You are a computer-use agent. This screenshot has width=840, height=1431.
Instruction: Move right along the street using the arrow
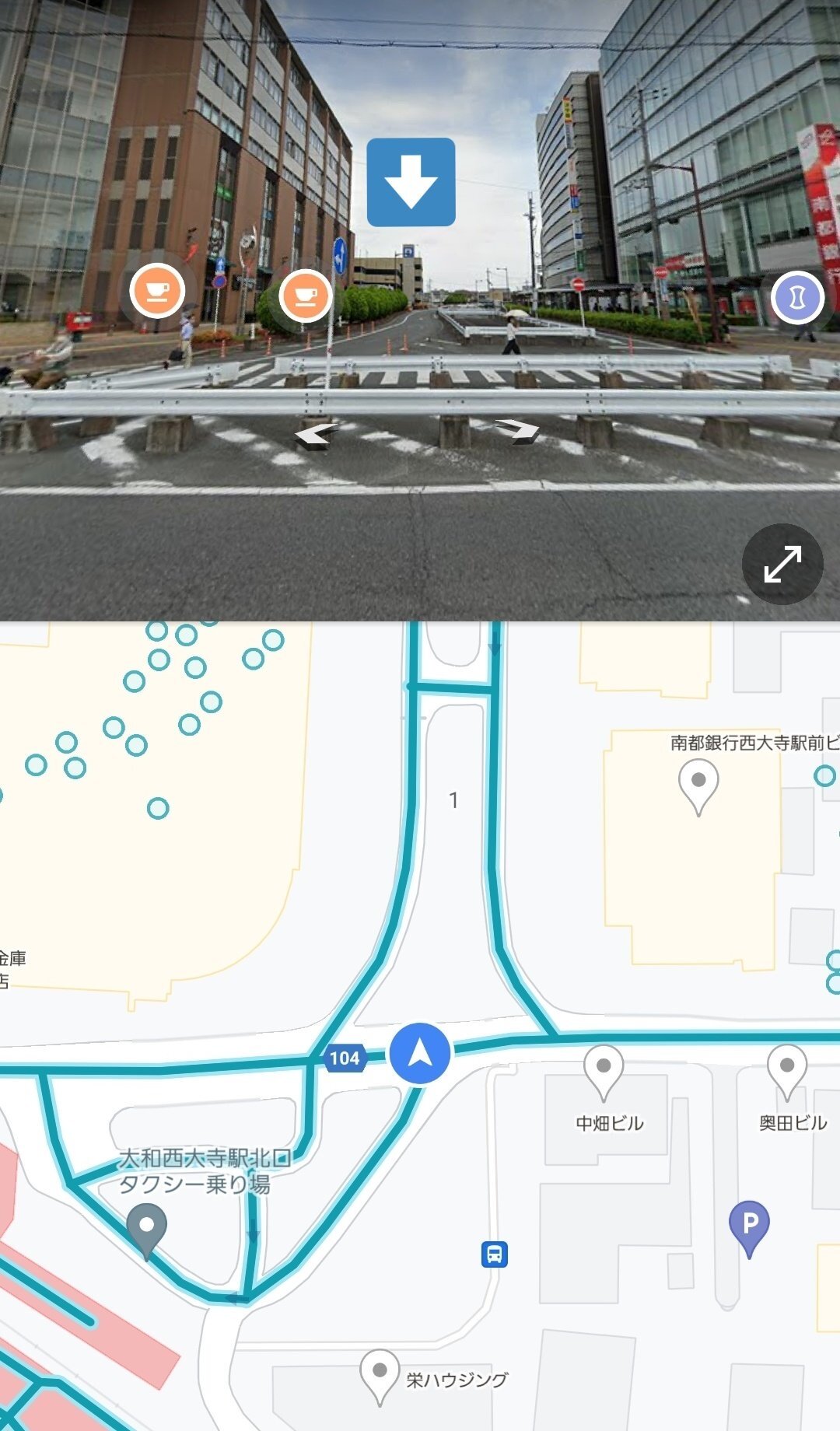tap(518, 430)
